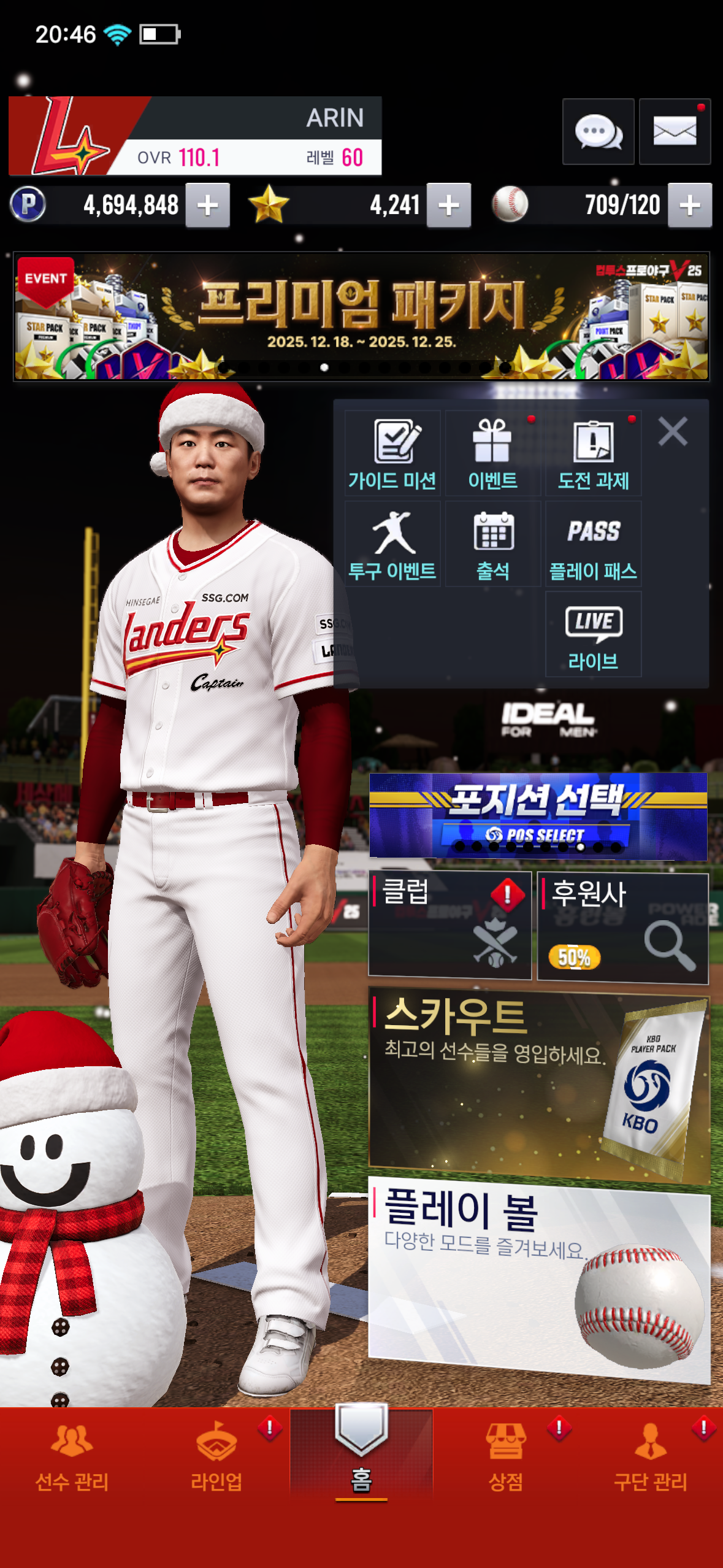Add more baseballs with the plus button
The image size is (723, 1568).
click(690, 206)
